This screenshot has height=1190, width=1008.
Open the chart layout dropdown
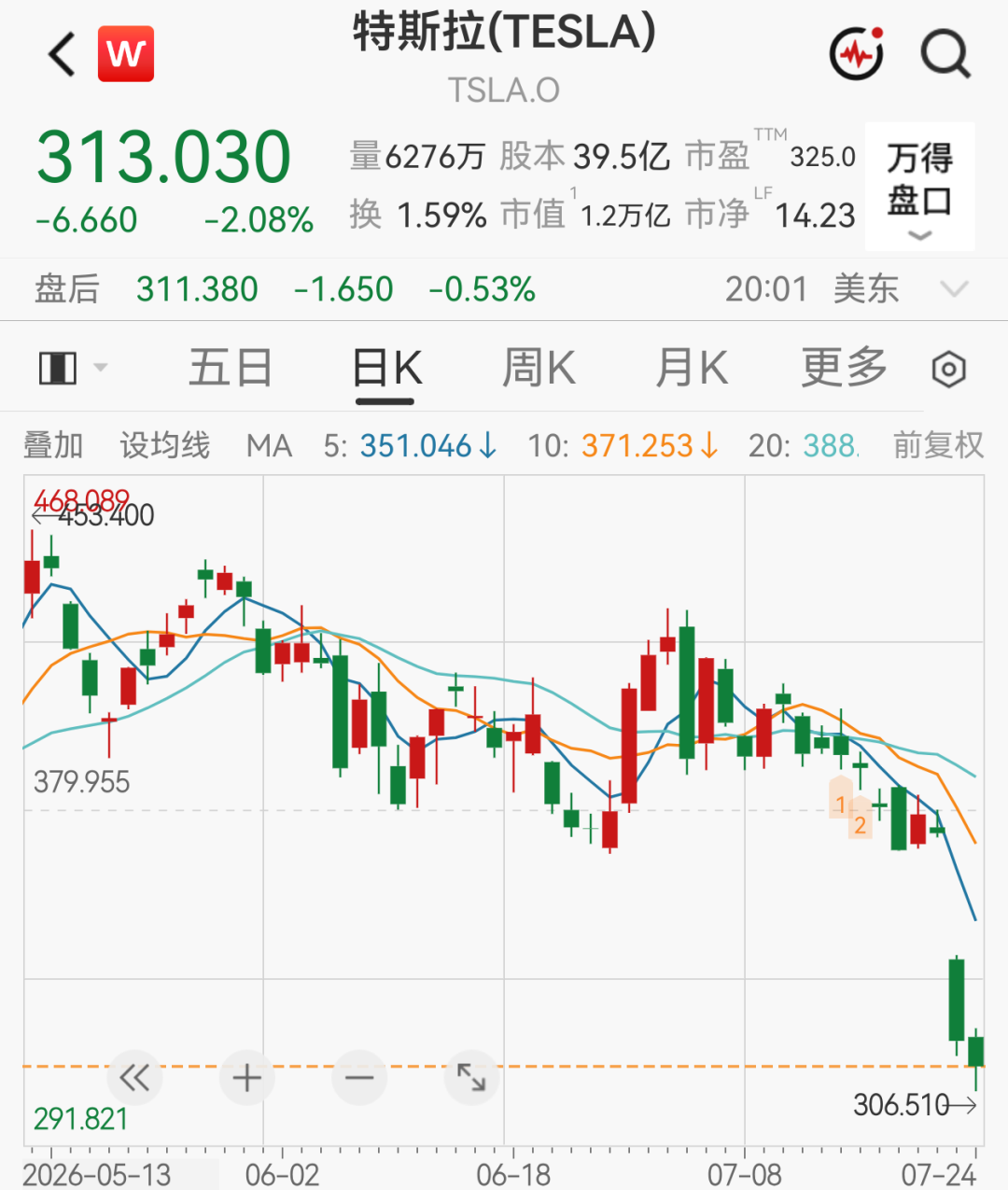coord(73,368)
